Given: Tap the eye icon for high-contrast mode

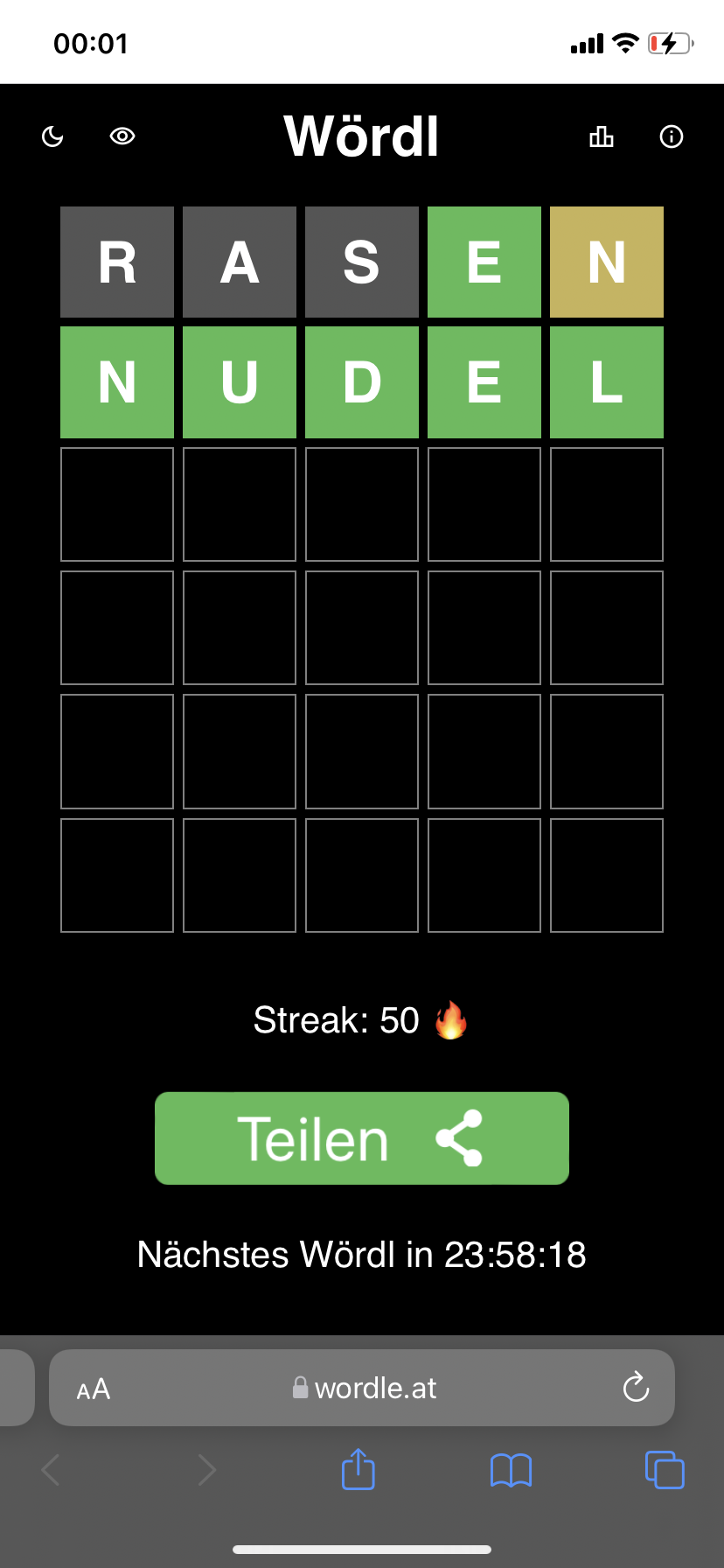Looking at the screenshot, I should tap(122, 136).
